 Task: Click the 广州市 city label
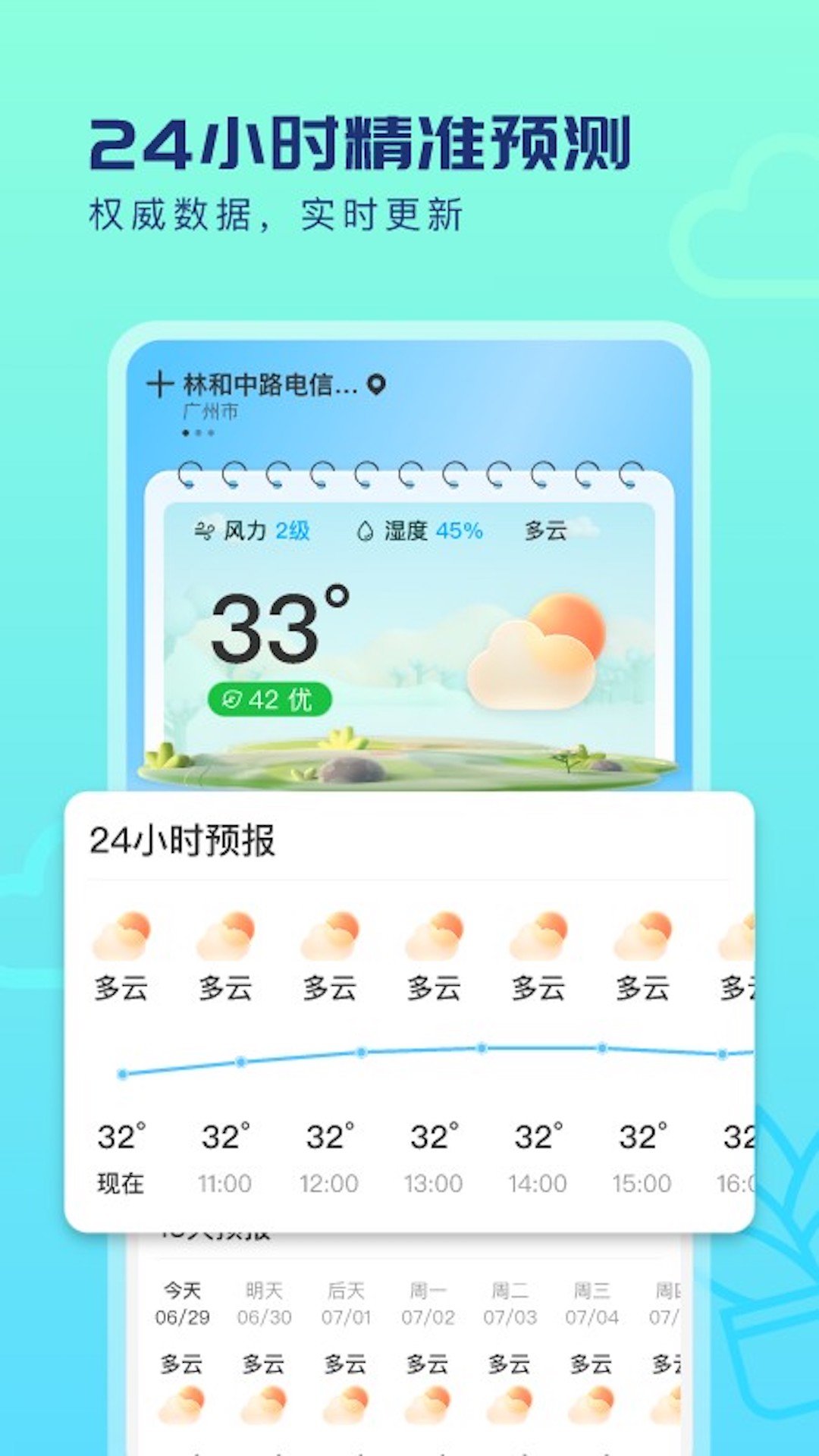pyautogui.click(x=212, y=412)
